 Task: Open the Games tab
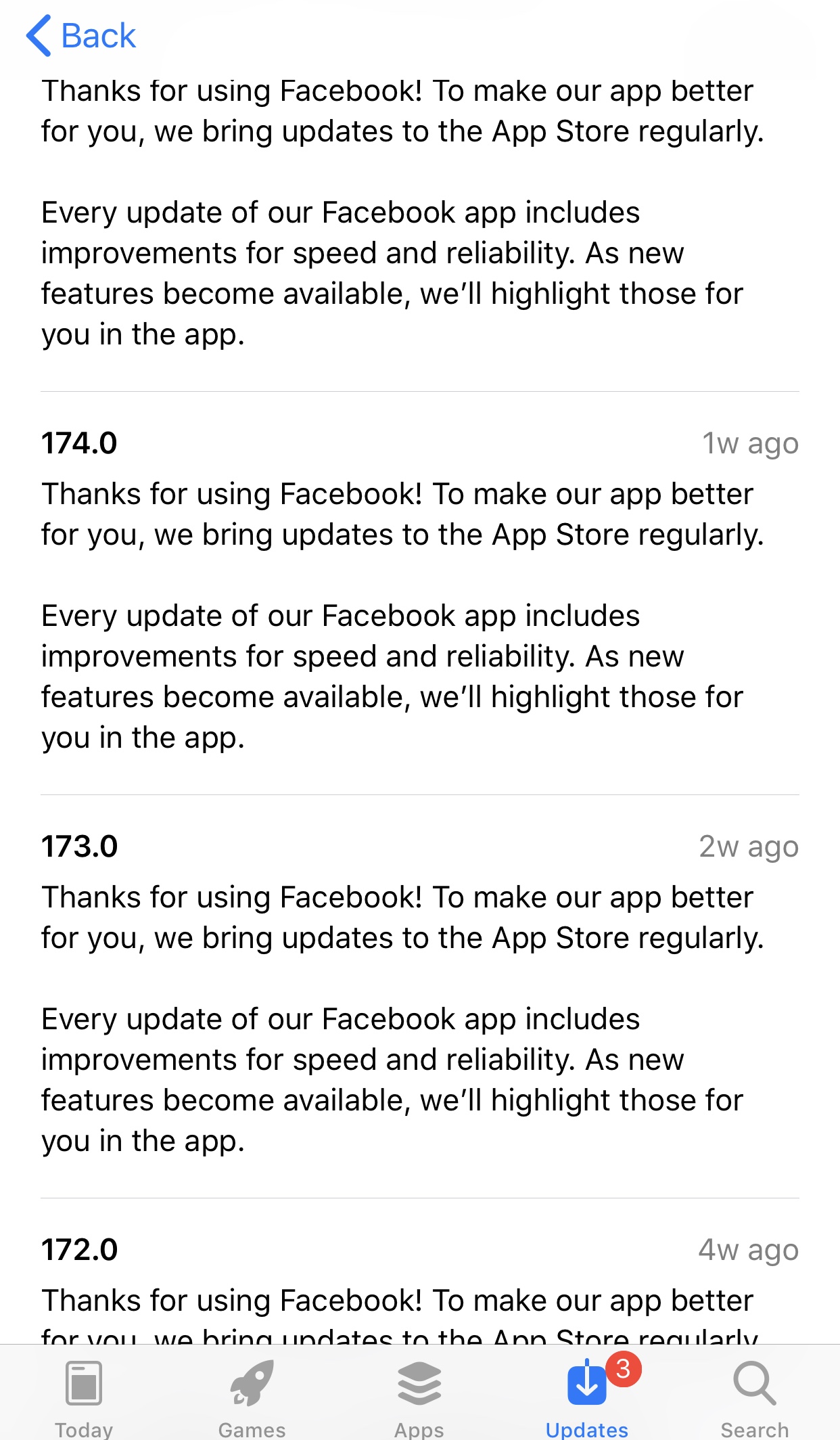(x=252, y=1399)
